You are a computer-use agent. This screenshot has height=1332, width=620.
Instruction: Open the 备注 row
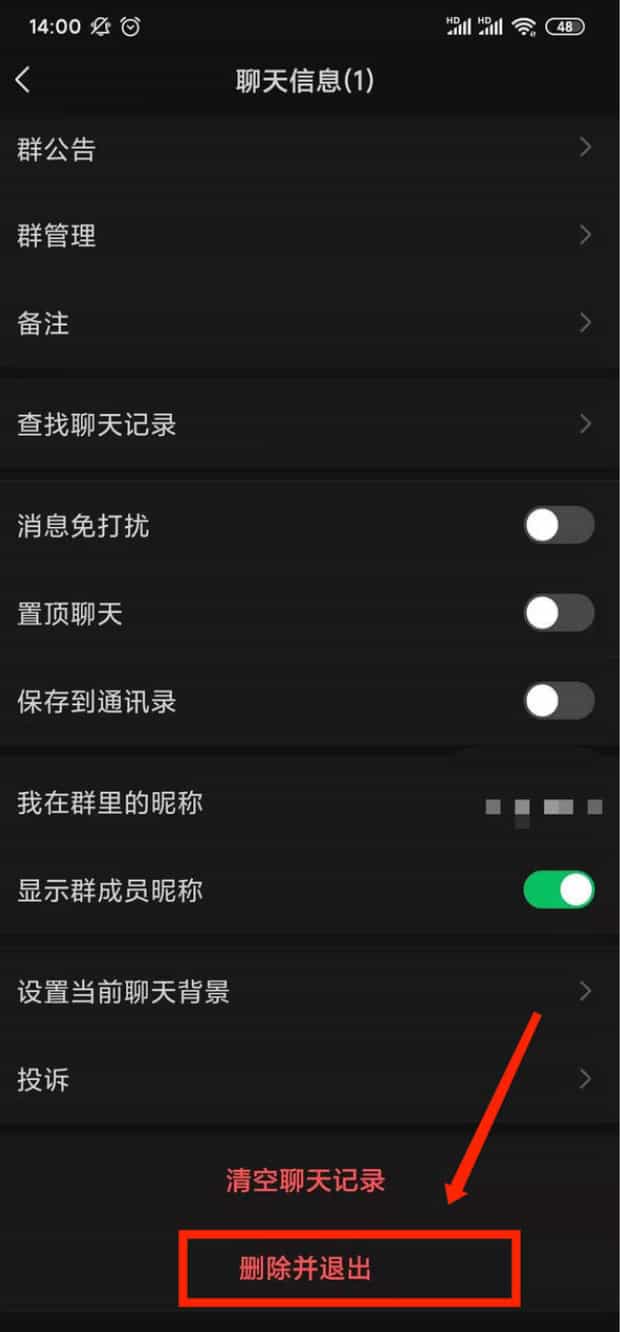tap(310, 323)
